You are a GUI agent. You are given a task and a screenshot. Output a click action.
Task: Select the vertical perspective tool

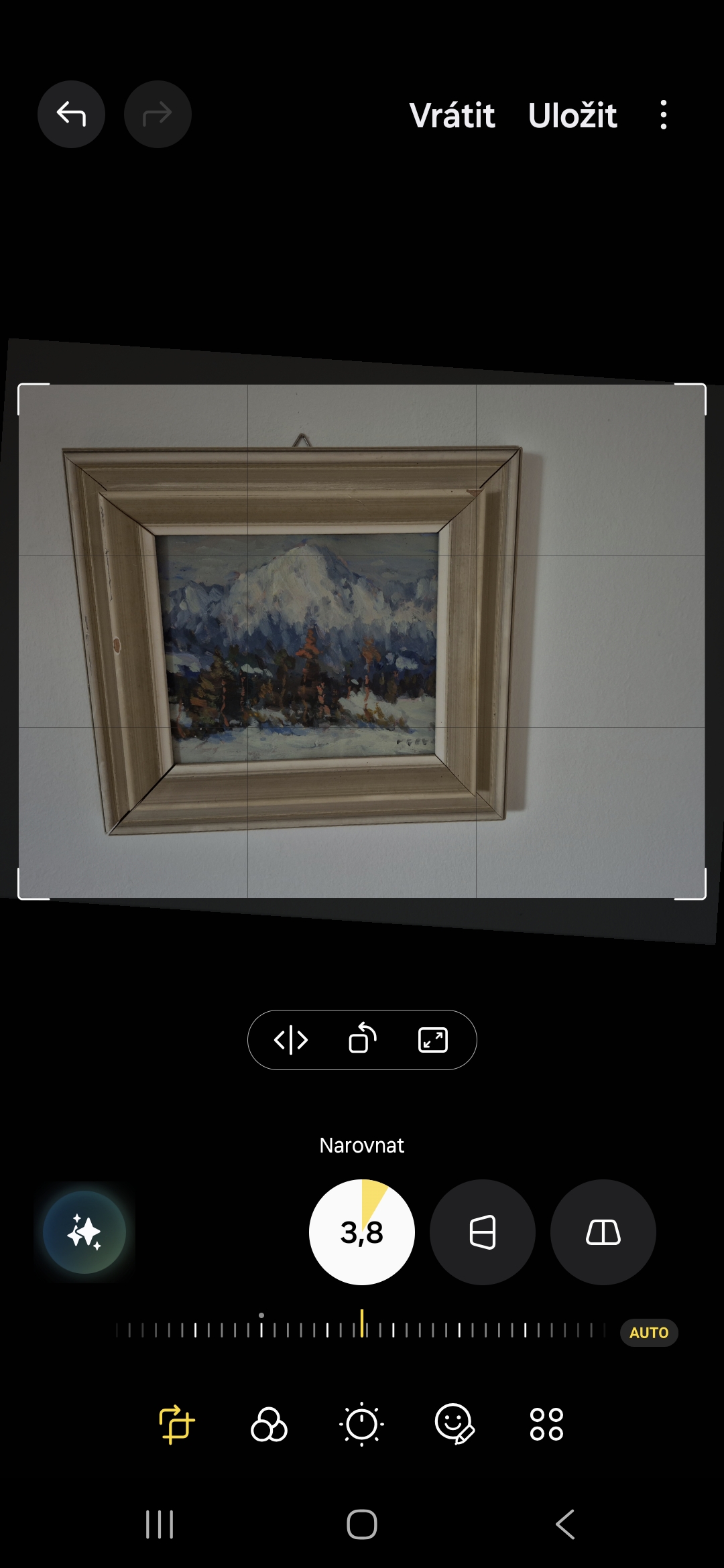(603, 1232)
